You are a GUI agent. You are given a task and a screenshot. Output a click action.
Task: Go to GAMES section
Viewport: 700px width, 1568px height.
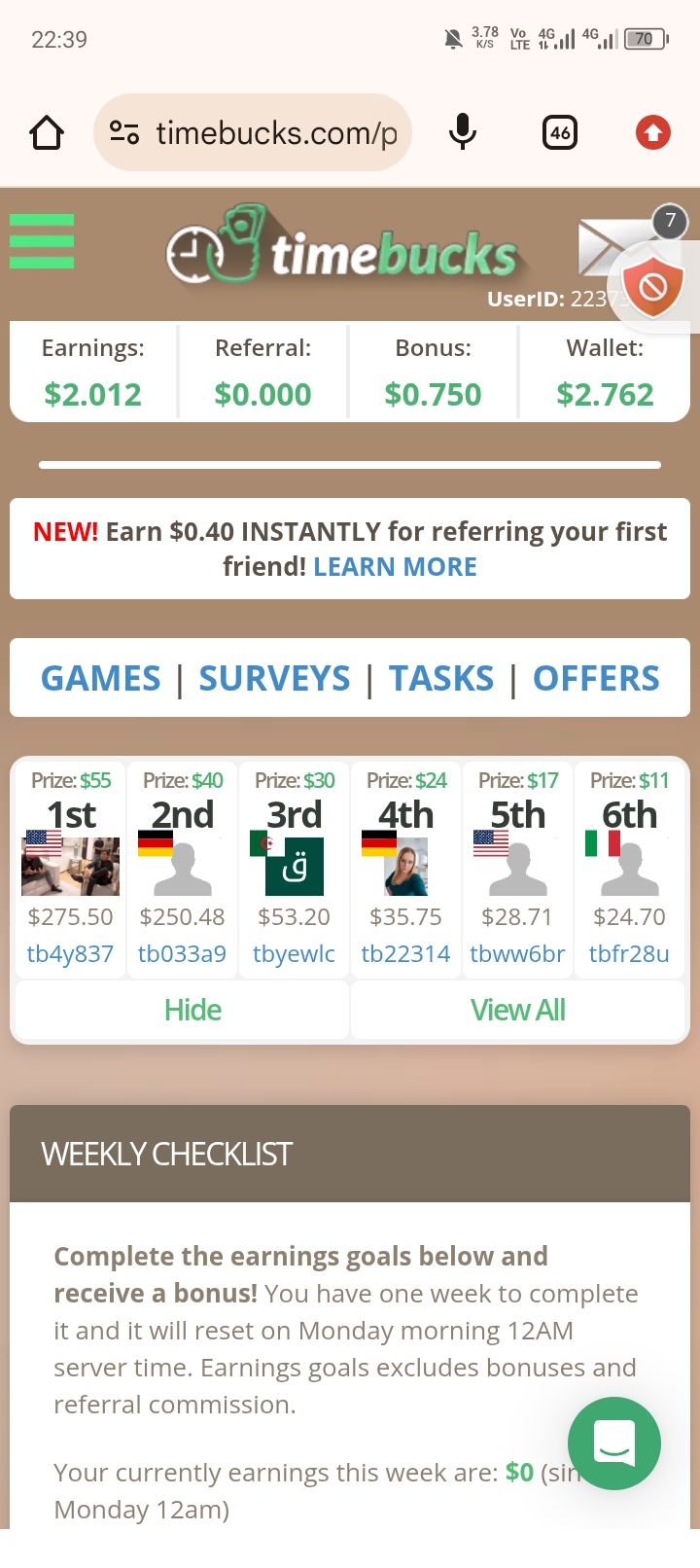click(x=101, y=678)
